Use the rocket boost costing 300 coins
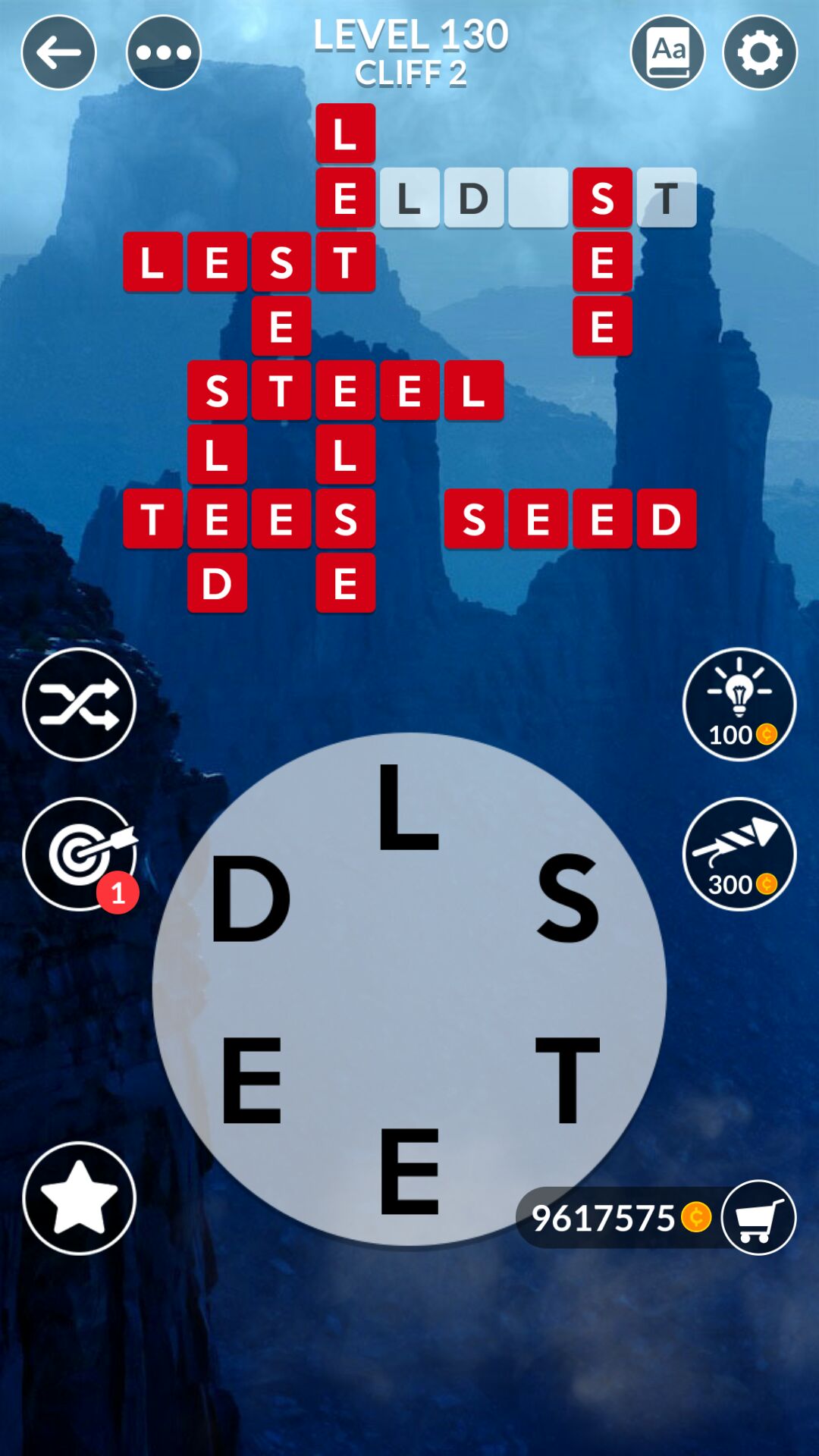 point(739,855)
